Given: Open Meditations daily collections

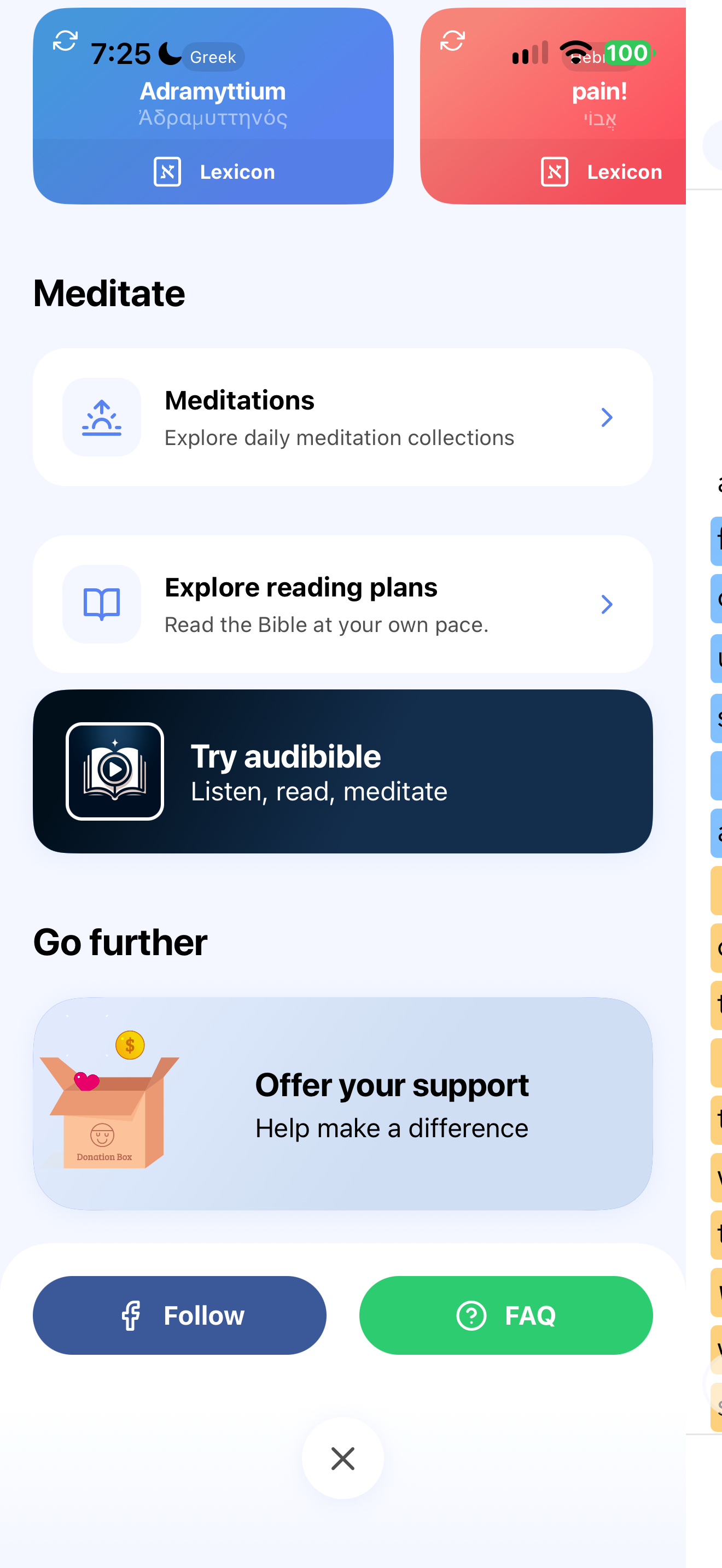Looking at the screenshot, I should click(x=343, y=418).
